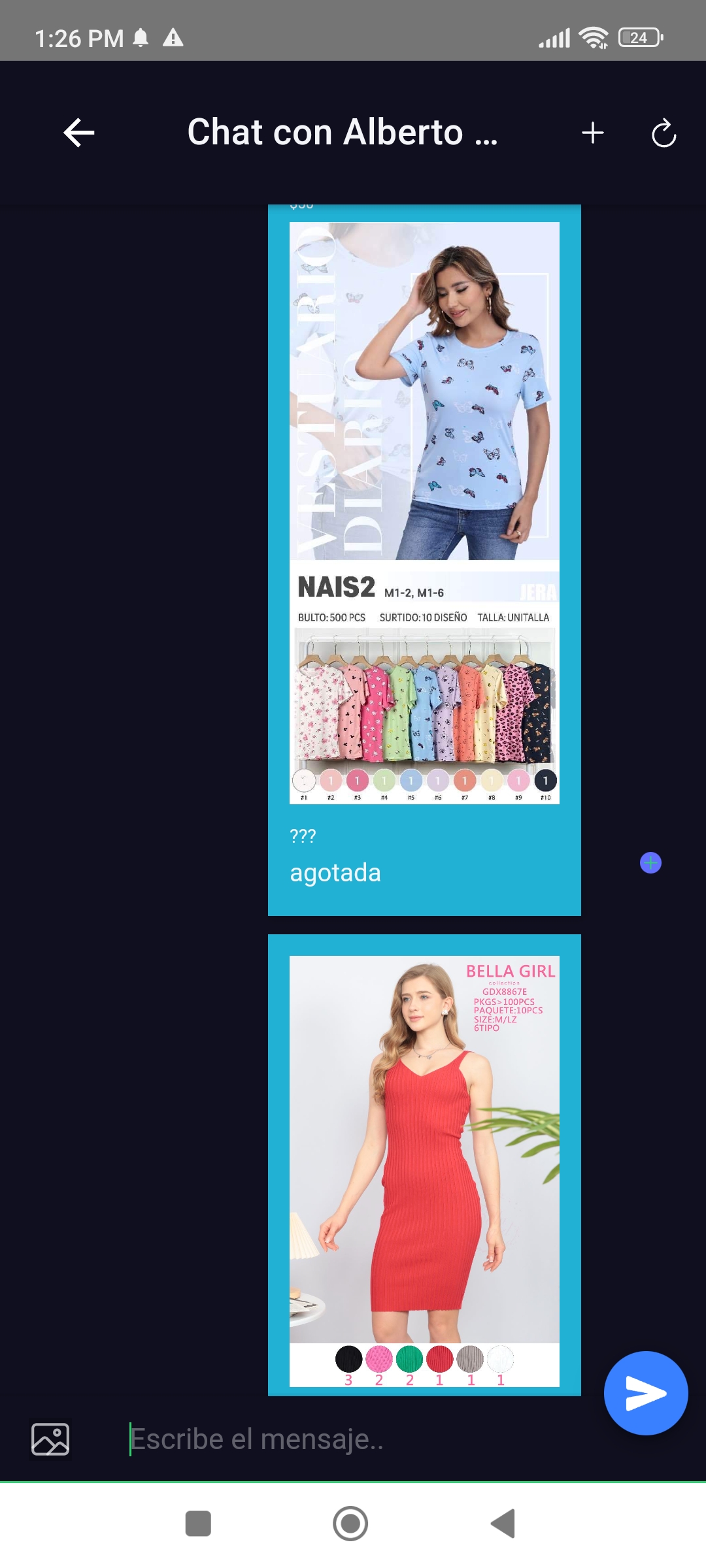Image resolution: width=706 pixels, height=1568 pixels.
Task: Open recent apps from the navigation bar
Action: (x=198, y=1524)
